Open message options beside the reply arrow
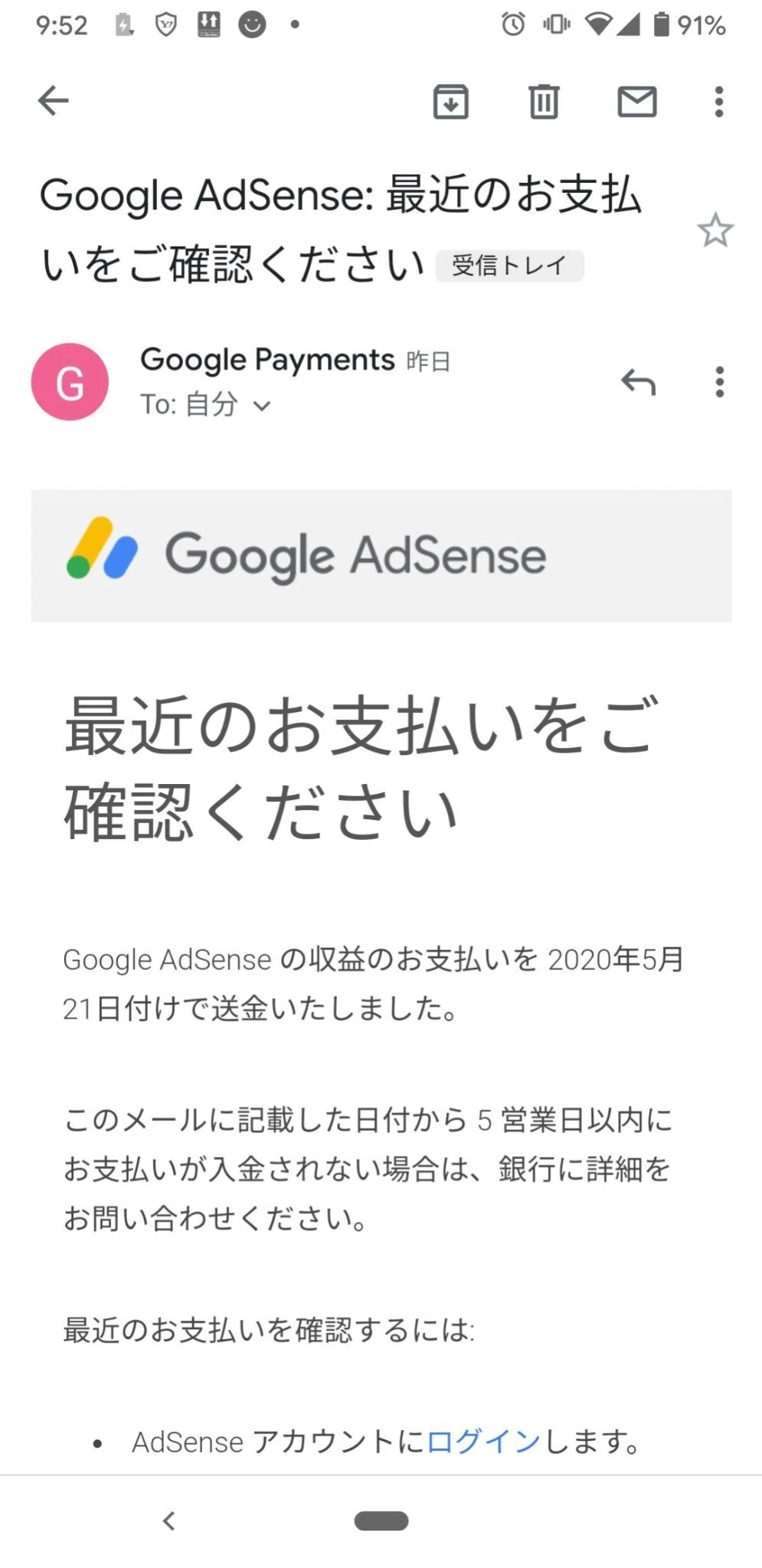 (719, 381)
